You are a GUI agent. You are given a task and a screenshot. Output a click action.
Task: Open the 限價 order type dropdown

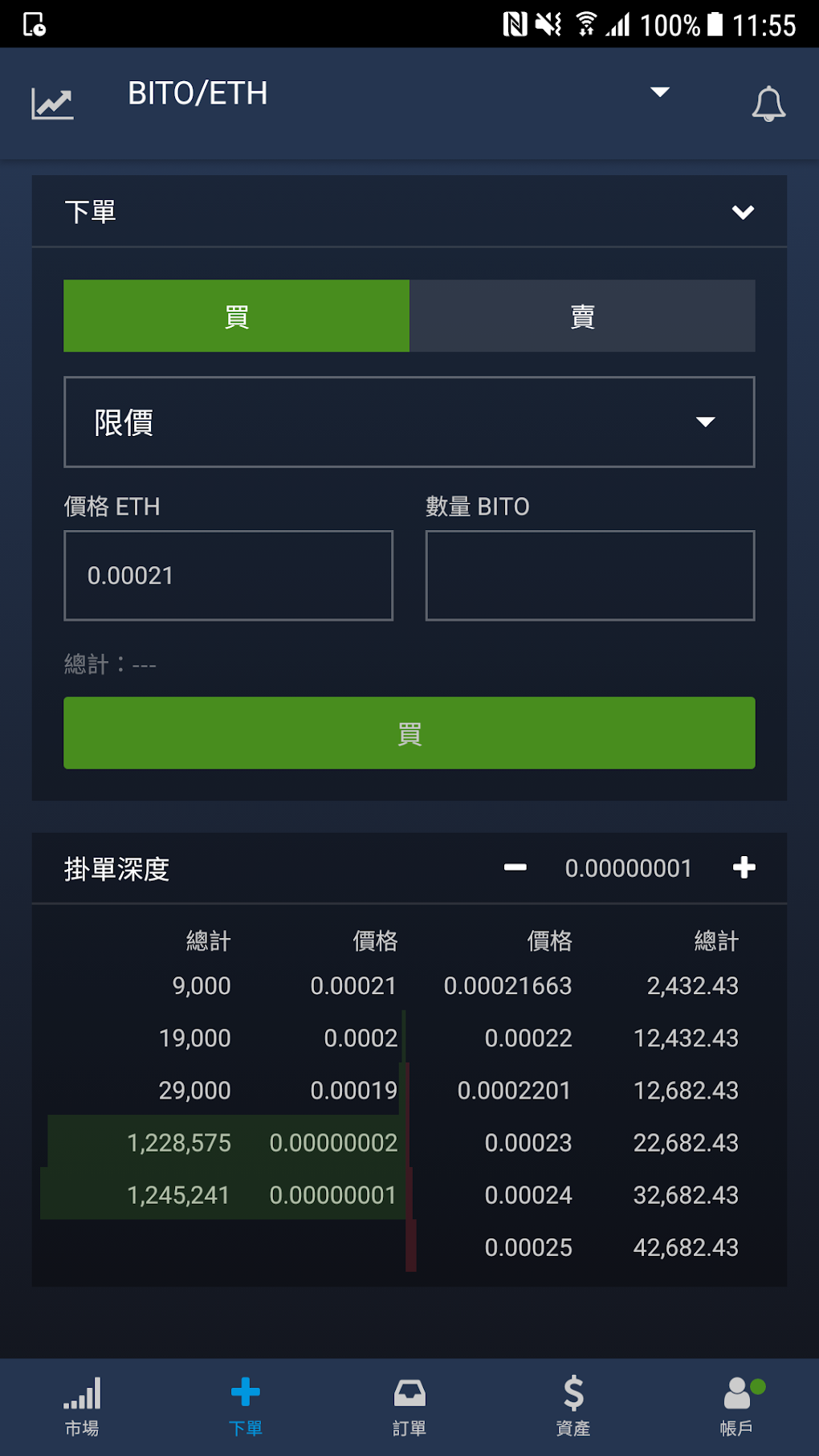coord(409,422)
